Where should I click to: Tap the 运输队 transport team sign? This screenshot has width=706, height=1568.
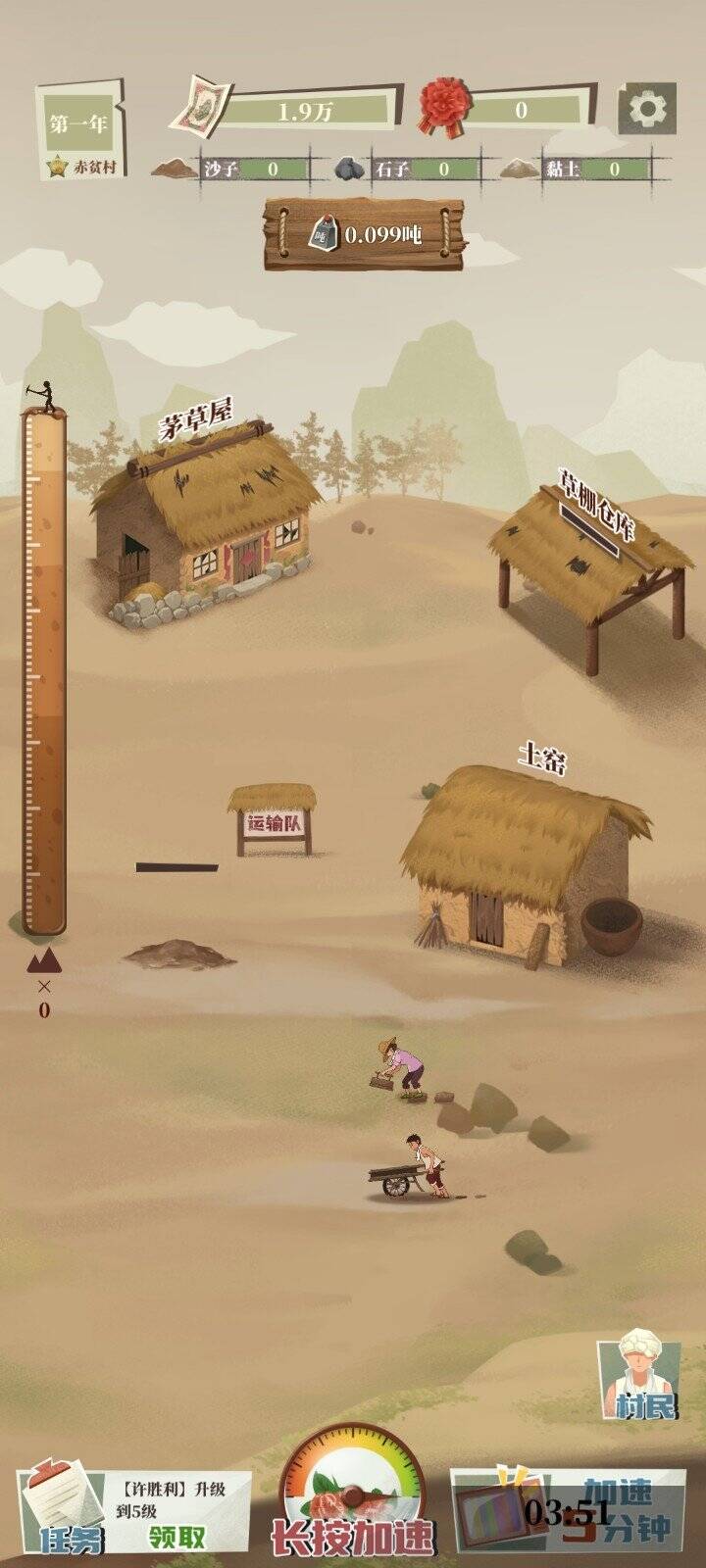274,820
